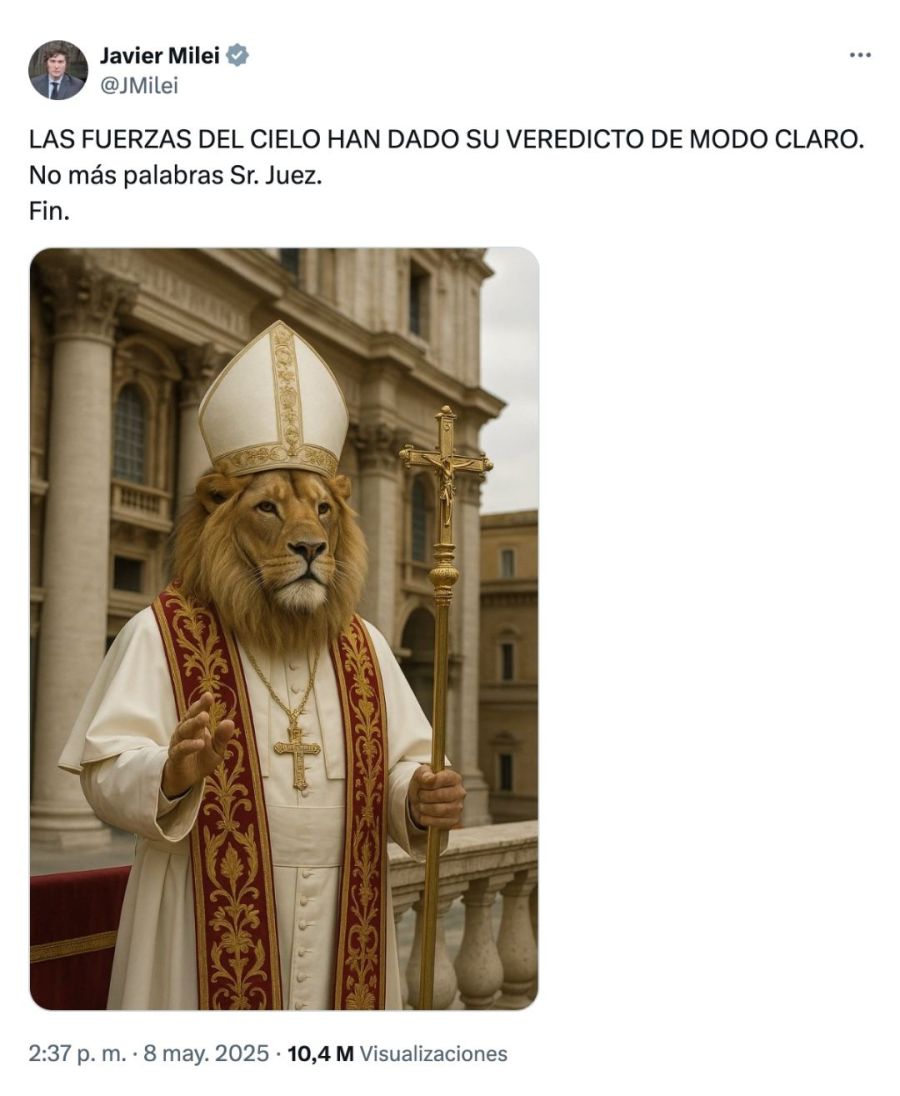Viewport: 900px width, 1096px height.
Task: Open the @JMilei handle link
Action: 139,86
